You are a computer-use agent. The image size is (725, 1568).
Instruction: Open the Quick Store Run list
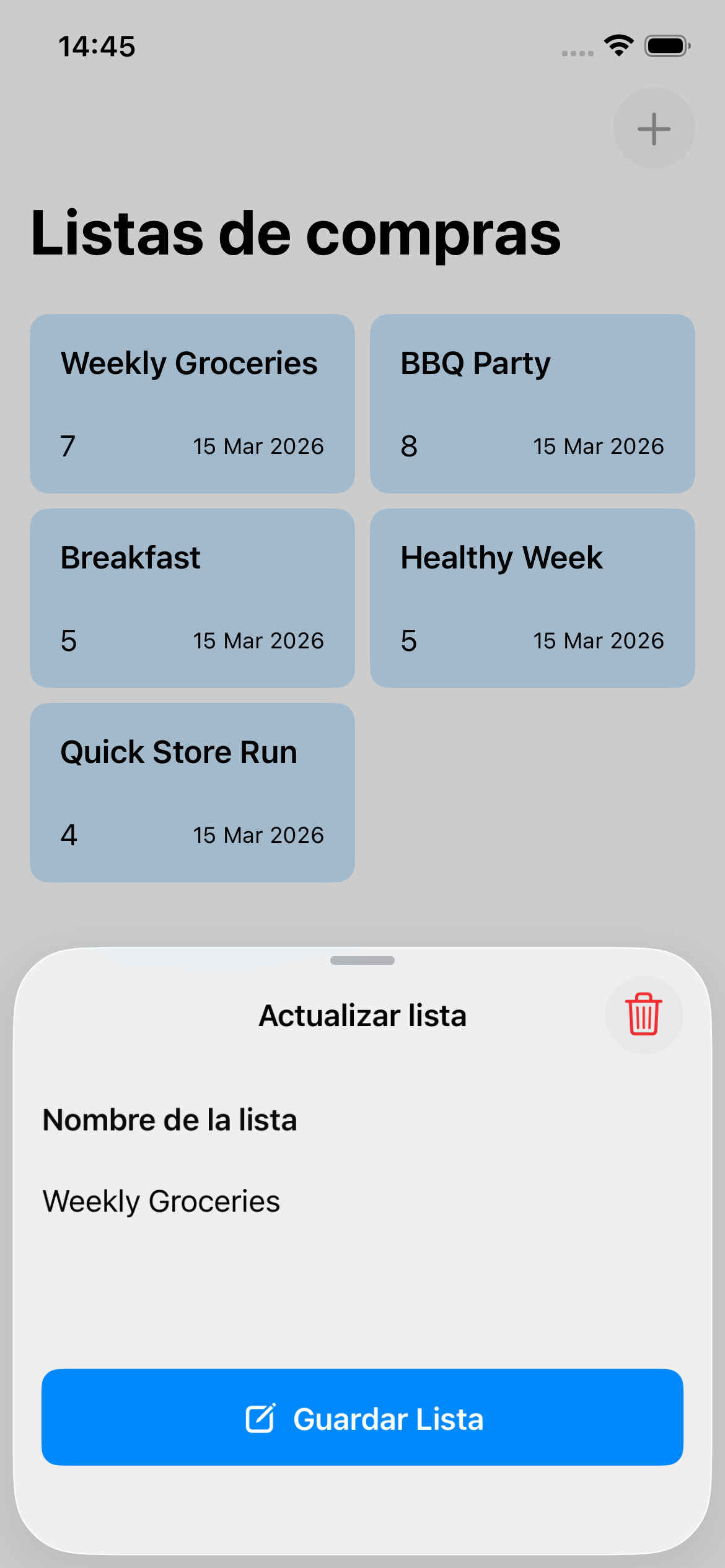pos(192,792)
